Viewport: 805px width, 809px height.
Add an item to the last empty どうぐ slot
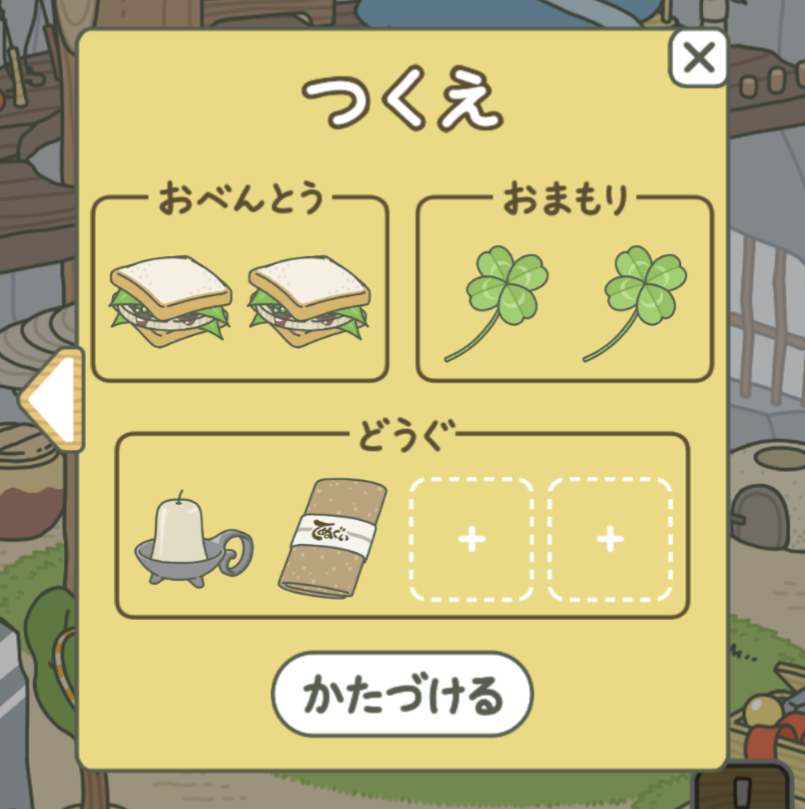(609, 540)
